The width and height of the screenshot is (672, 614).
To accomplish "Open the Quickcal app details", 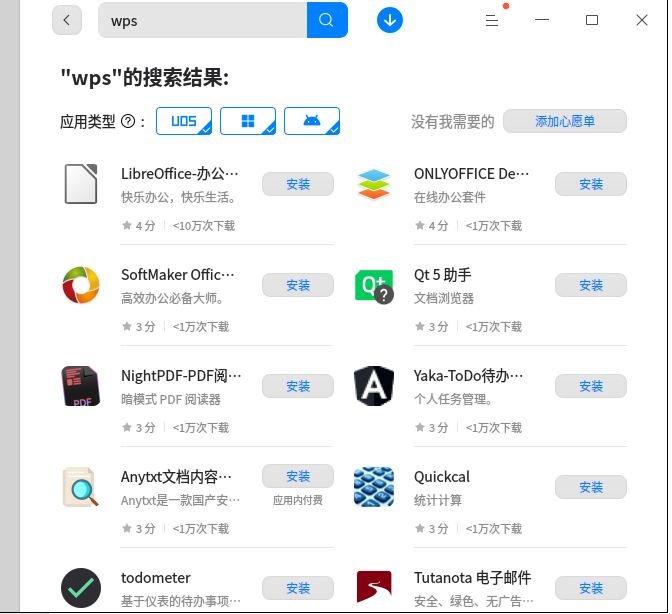I will pyautogui.click(x=442, y=477).
